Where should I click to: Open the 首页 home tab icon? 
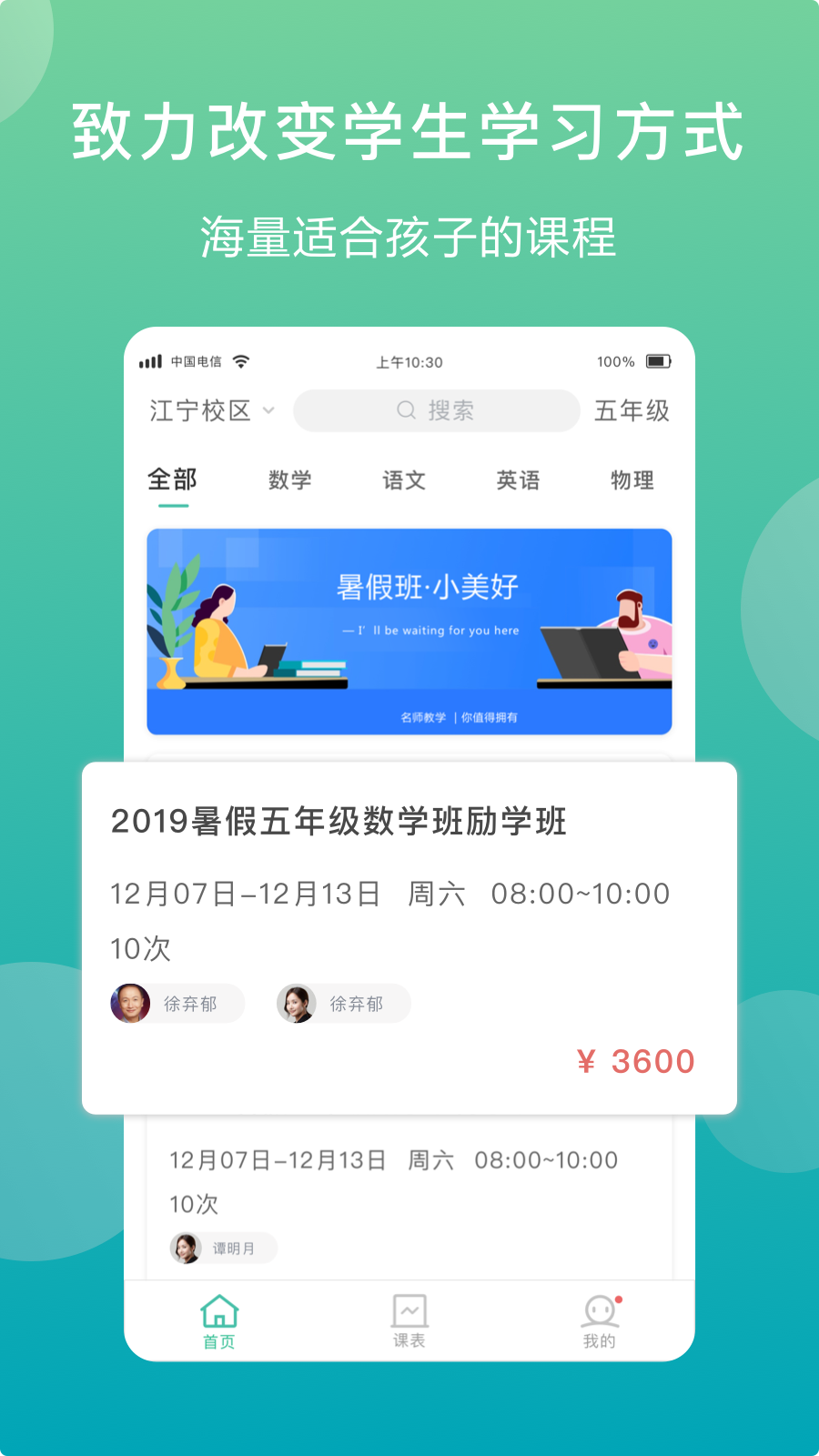coord(217,1311)
